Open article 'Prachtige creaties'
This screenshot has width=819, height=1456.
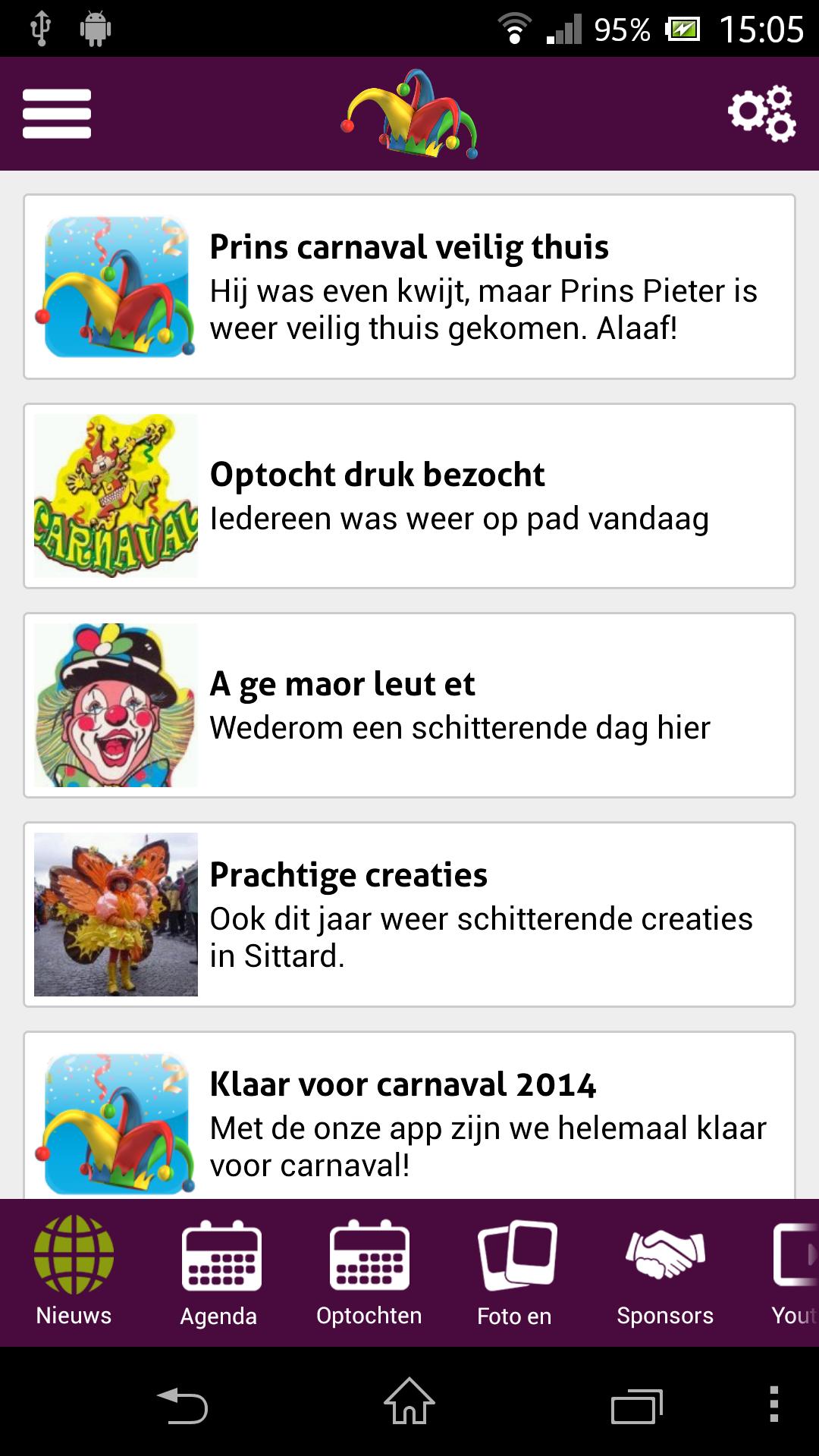[x=409, y=912]
